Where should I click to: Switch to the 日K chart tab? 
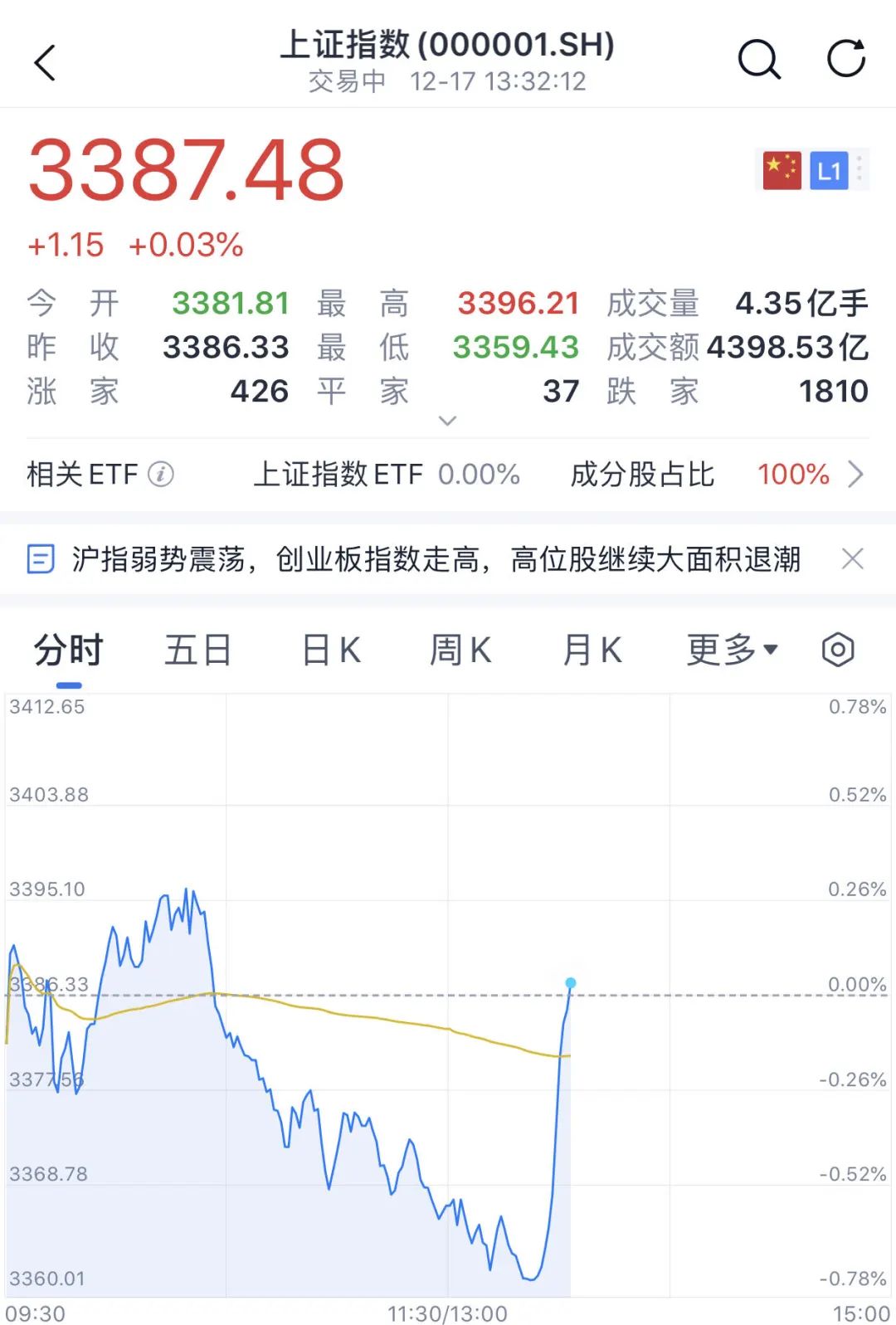coord(331,650)
